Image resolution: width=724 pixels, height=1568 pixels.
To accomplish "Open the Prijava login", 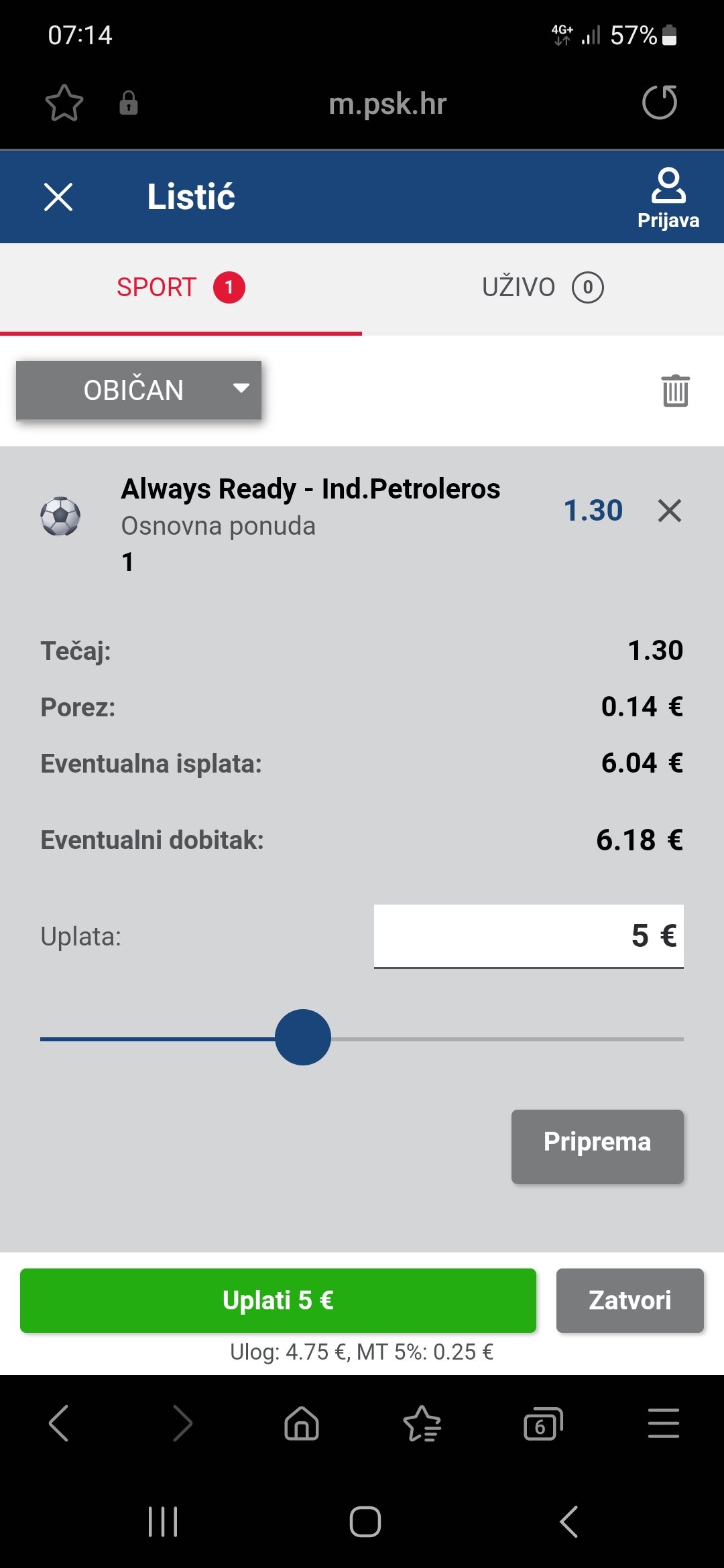I will pyautogui.click(x=668, y=199).
